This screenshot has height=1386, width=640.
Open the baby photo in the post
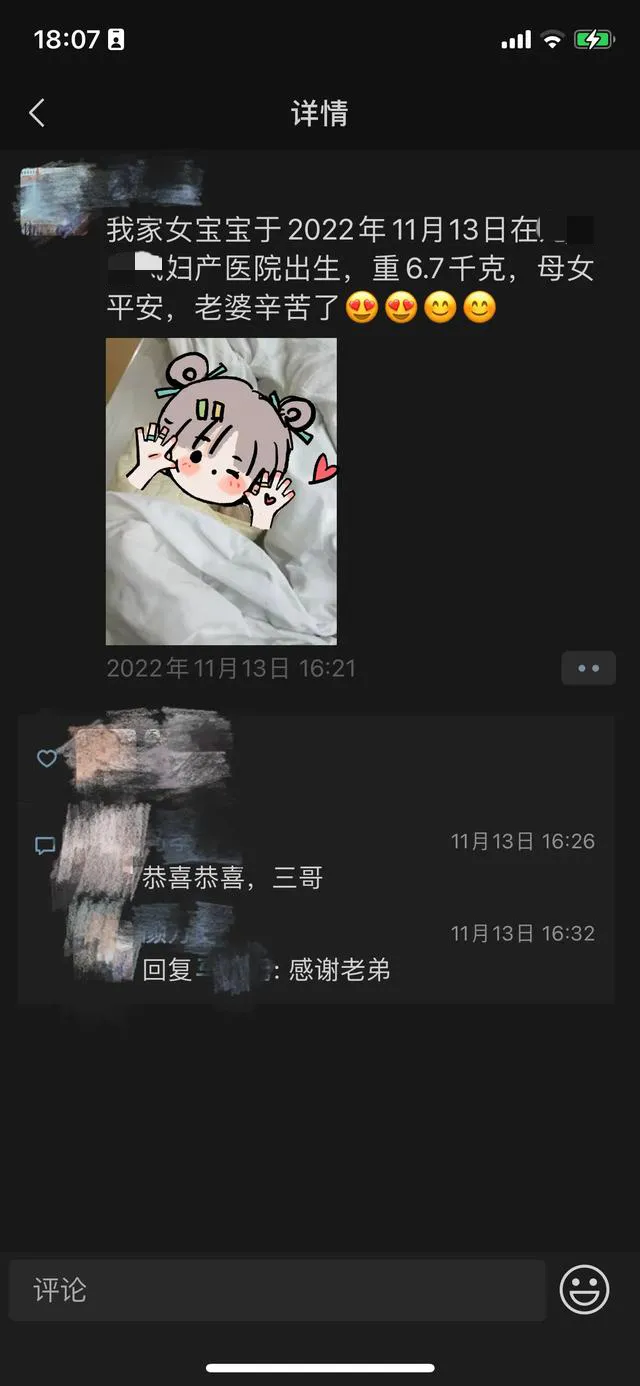click(221, 491)
